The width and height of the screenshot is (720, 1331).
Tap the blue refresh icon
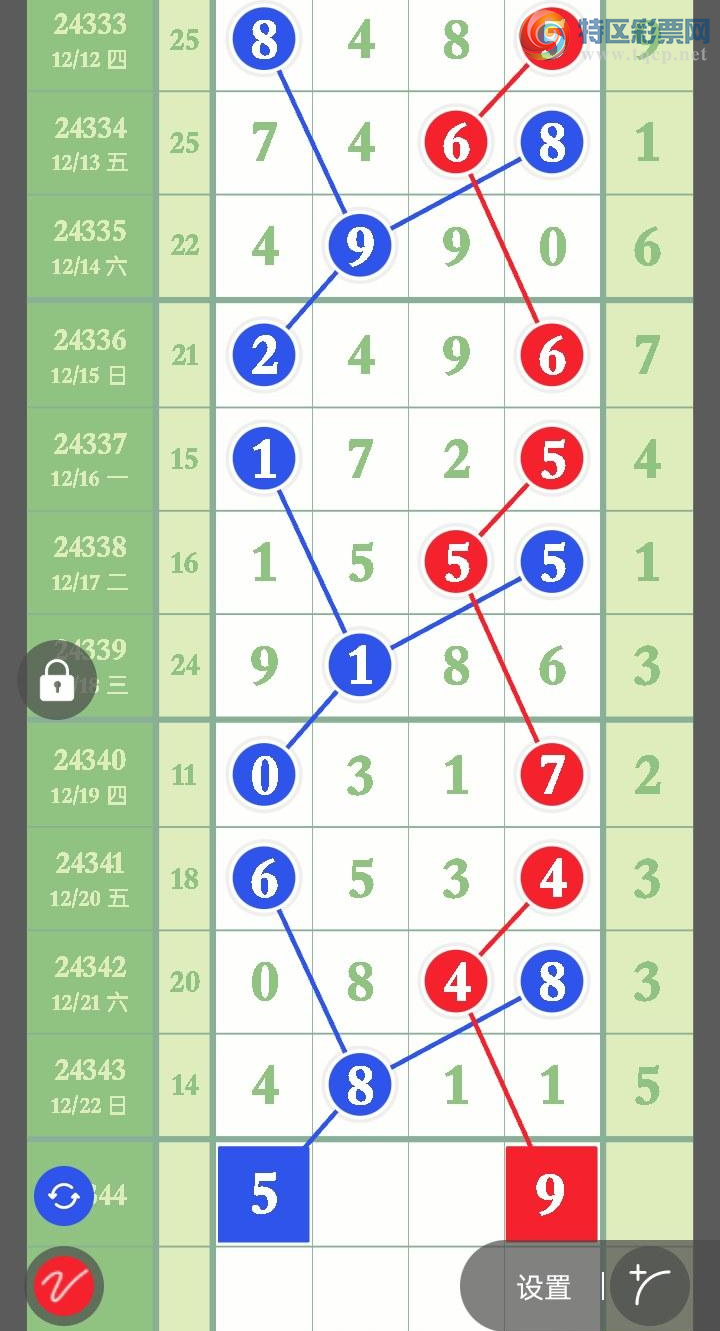[64, 1196]
